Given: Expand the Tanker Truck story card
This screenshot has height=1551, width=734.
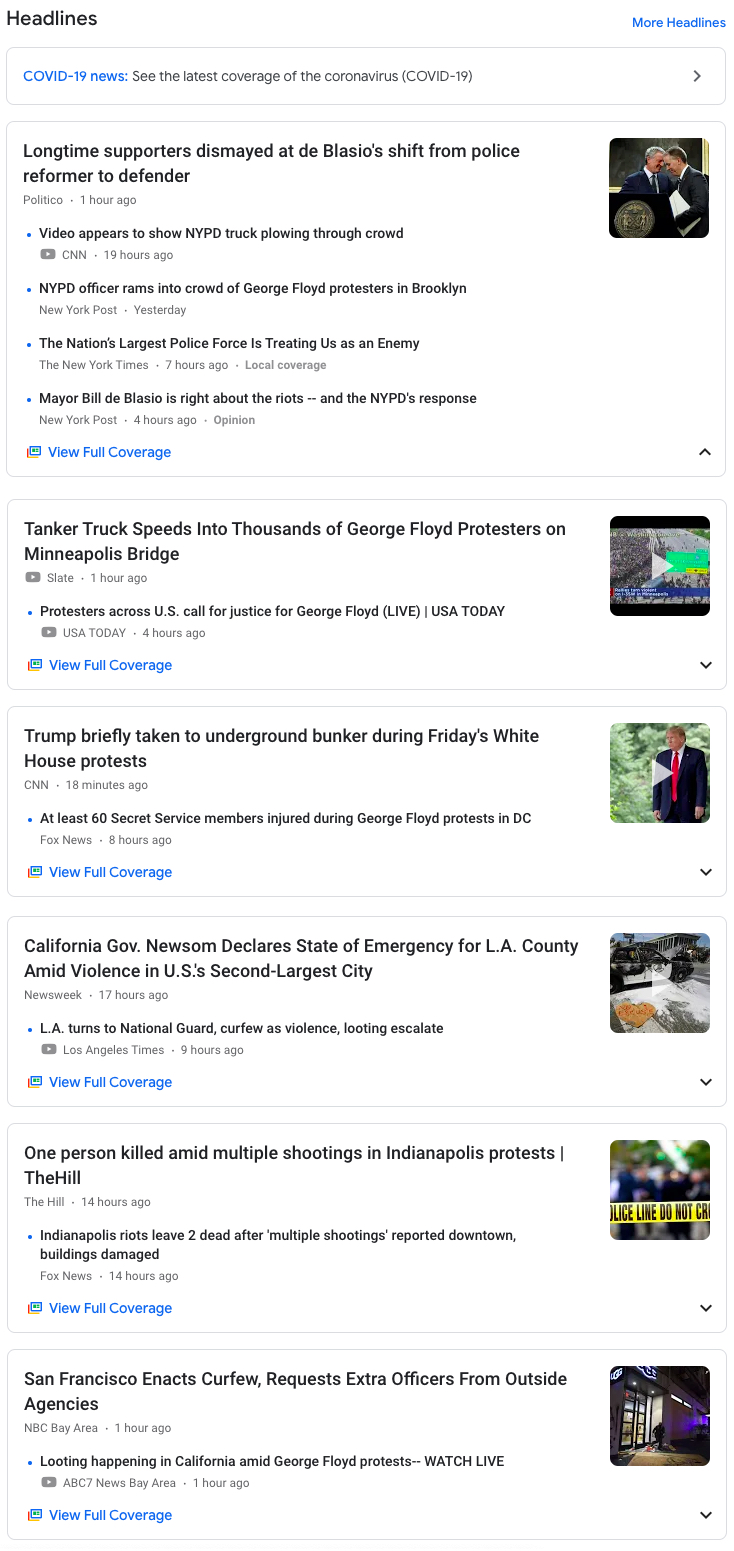Looking at the screenshot, I should (706, 665).
